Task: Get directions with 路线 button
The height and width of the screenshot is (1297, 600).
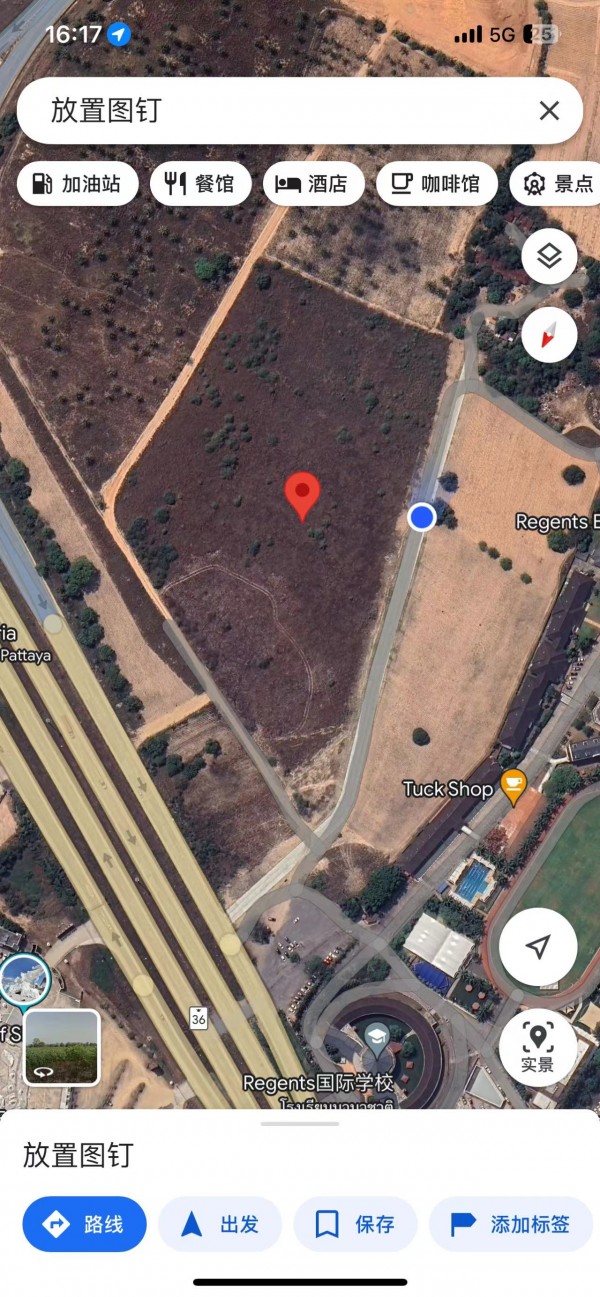Action: [x=85, y=1224]
